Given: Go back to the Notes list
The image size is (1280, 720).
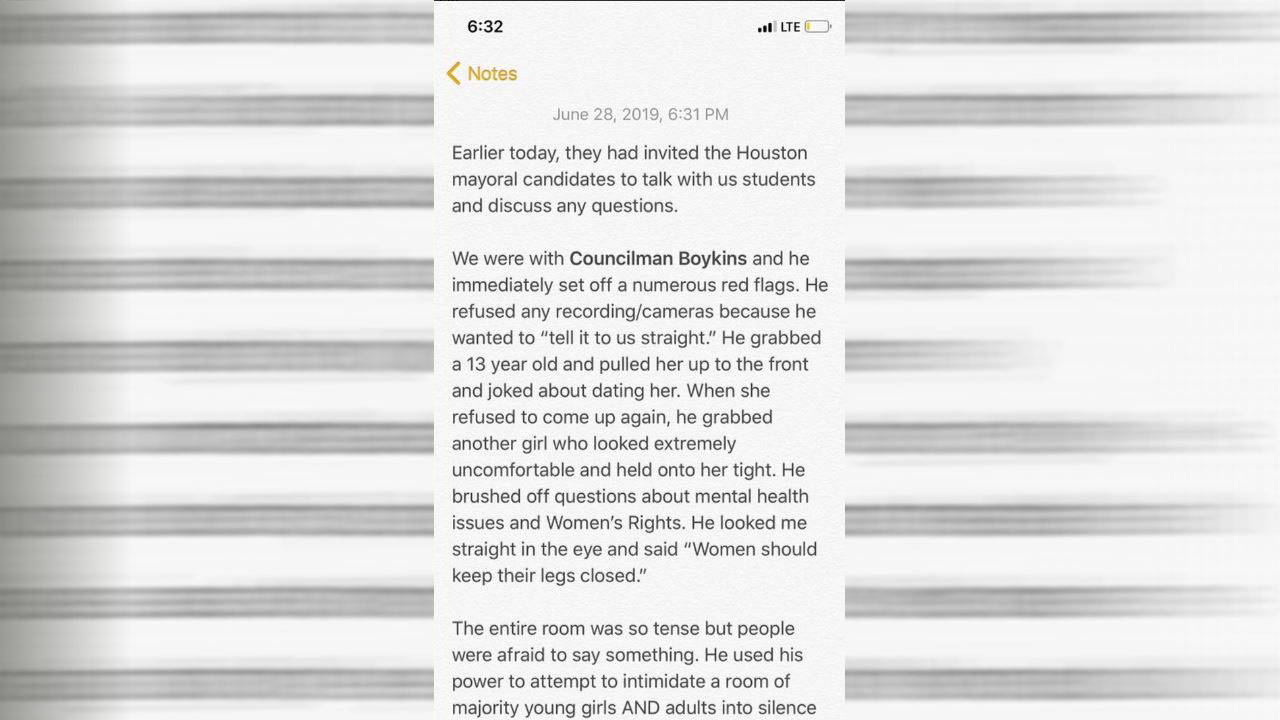Looking at the screenshot, I should click(x=482, y=74).
